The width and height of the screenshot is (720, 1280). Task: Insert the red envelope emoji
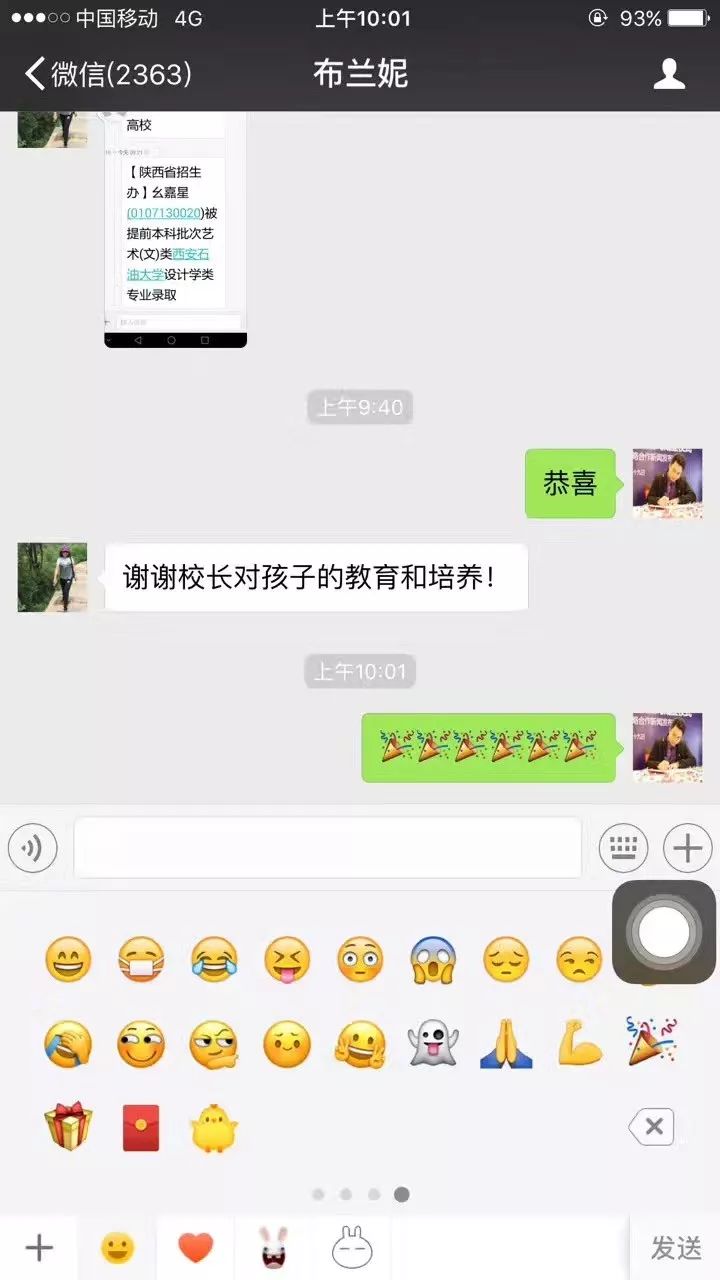pos(141,1127)
